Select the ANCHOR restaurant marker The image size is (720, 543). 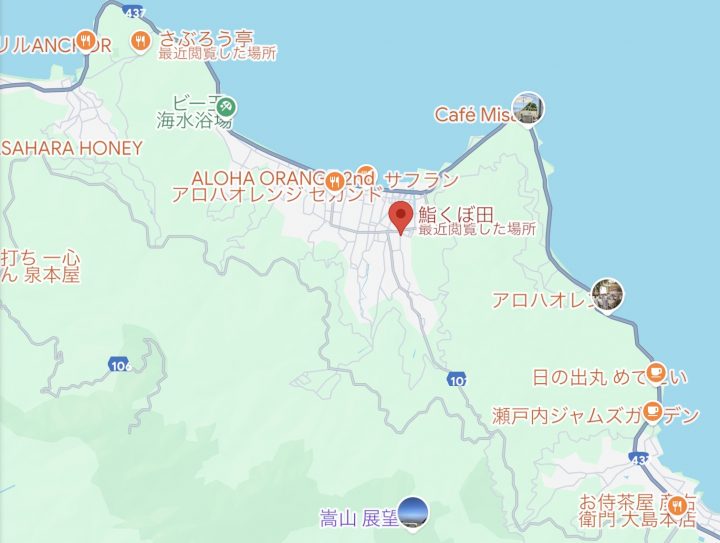(x=86, y=42)
